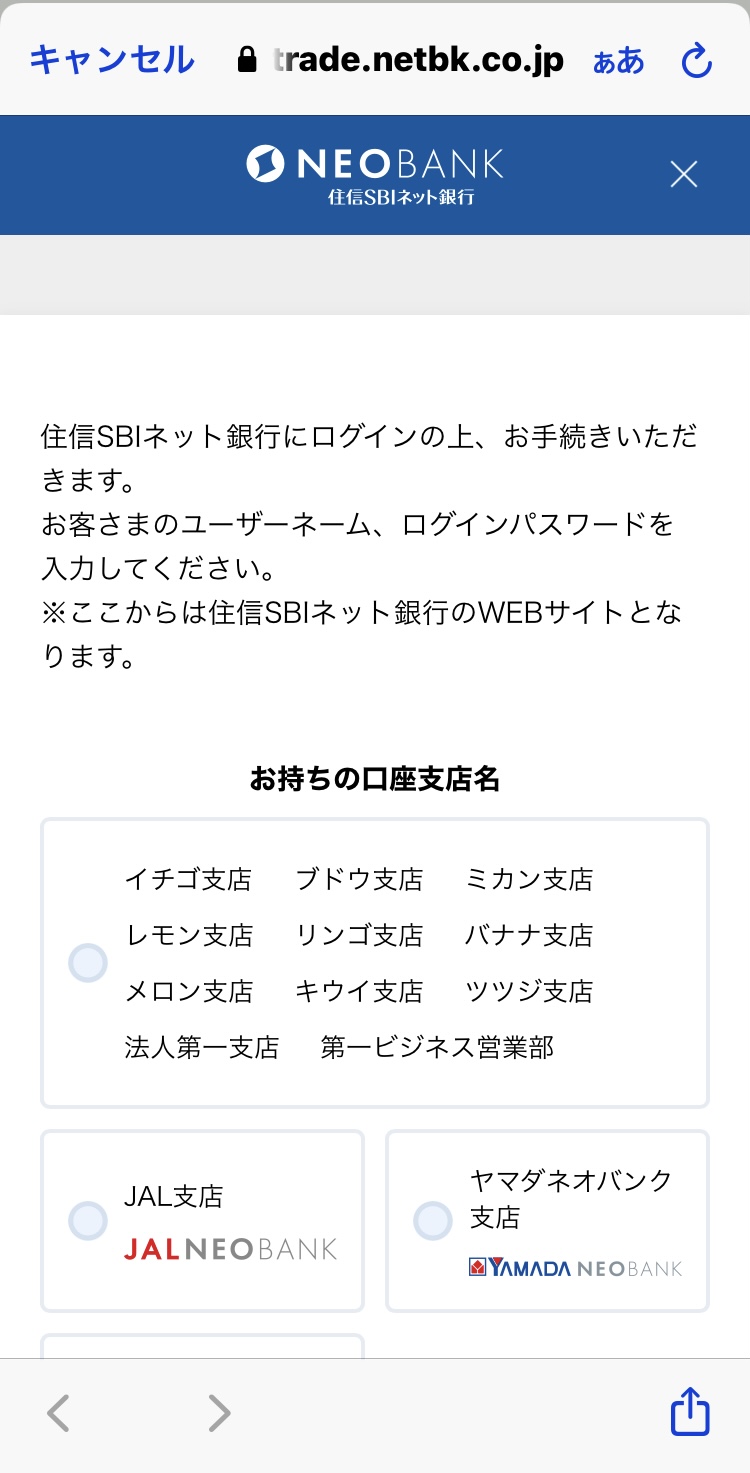Go forward to the next page
The width and height of the screenshot is (750, 1473).
219,1413
